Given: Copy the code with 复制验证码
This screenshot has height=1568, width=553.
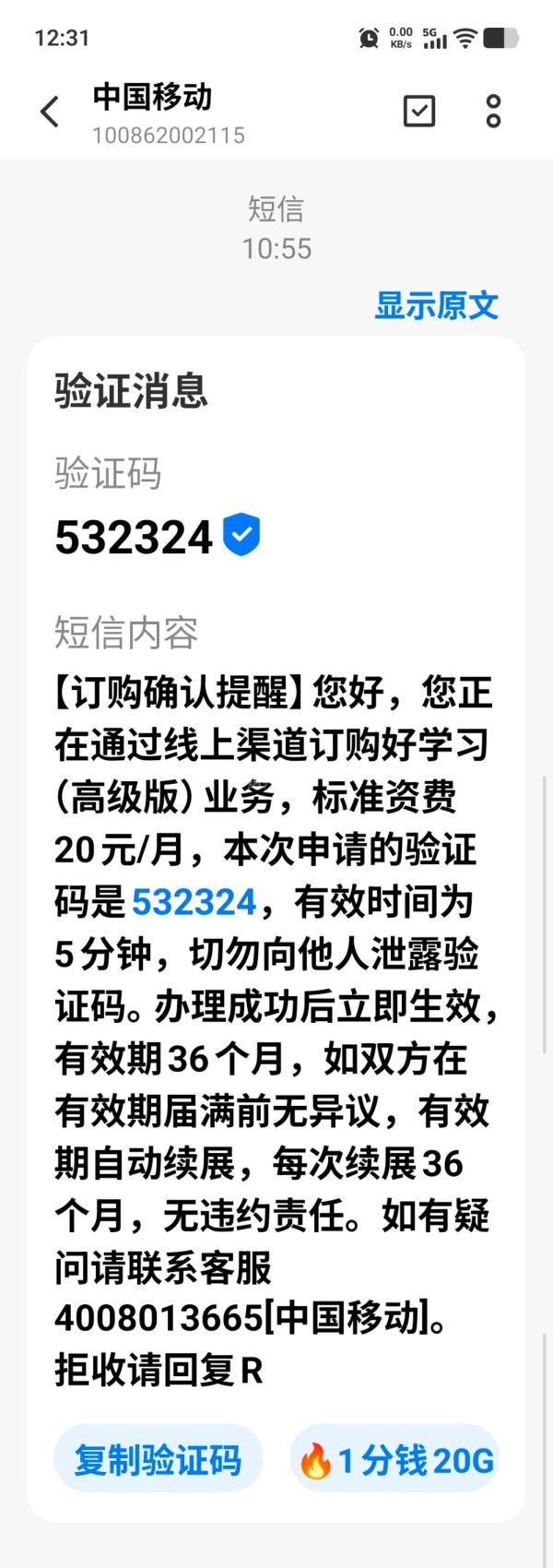Looking at the screenshot, I should pos(158,1460).
